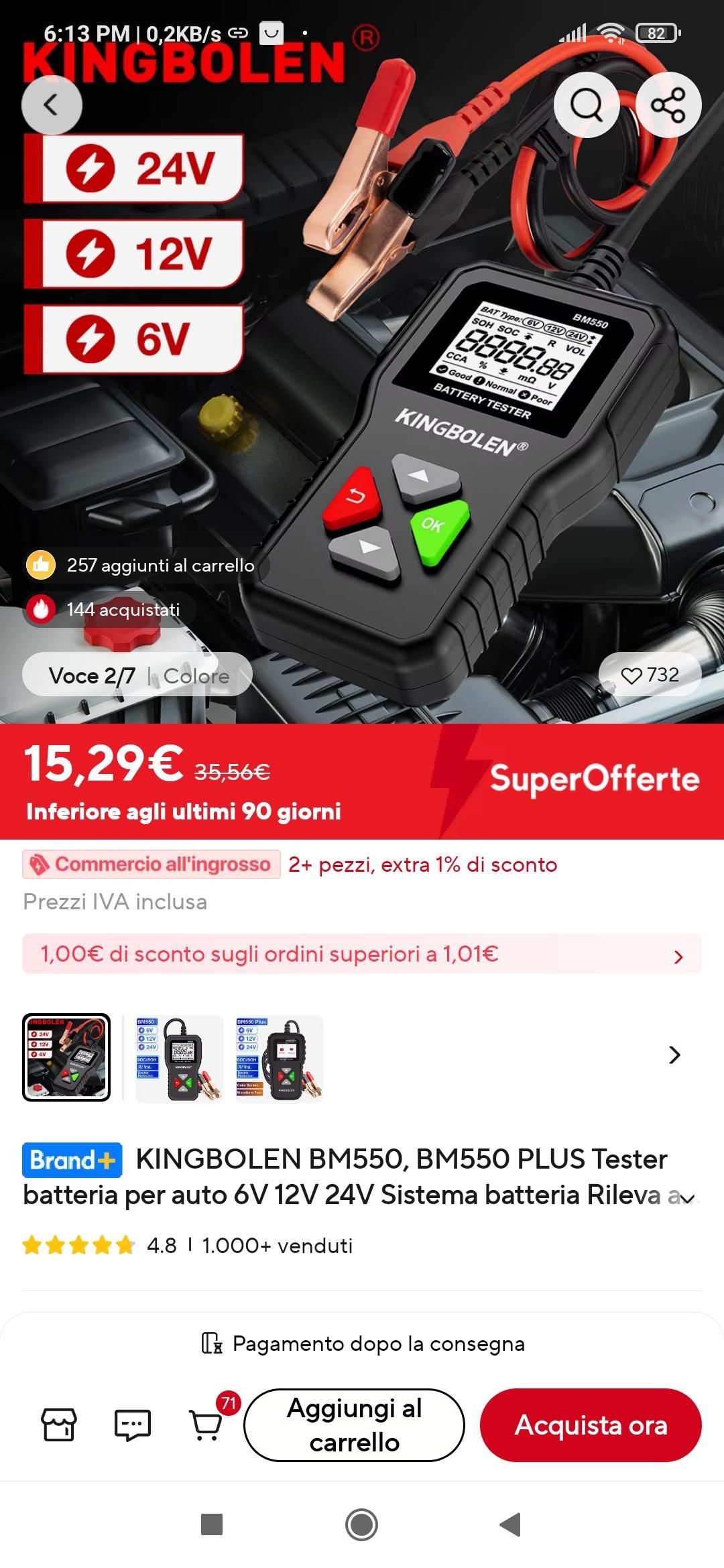The width and height of the screenshot is (724, 1568).
Task: Visit the seller's store page
Action: pyautogui.click(x=59, y=1424)
